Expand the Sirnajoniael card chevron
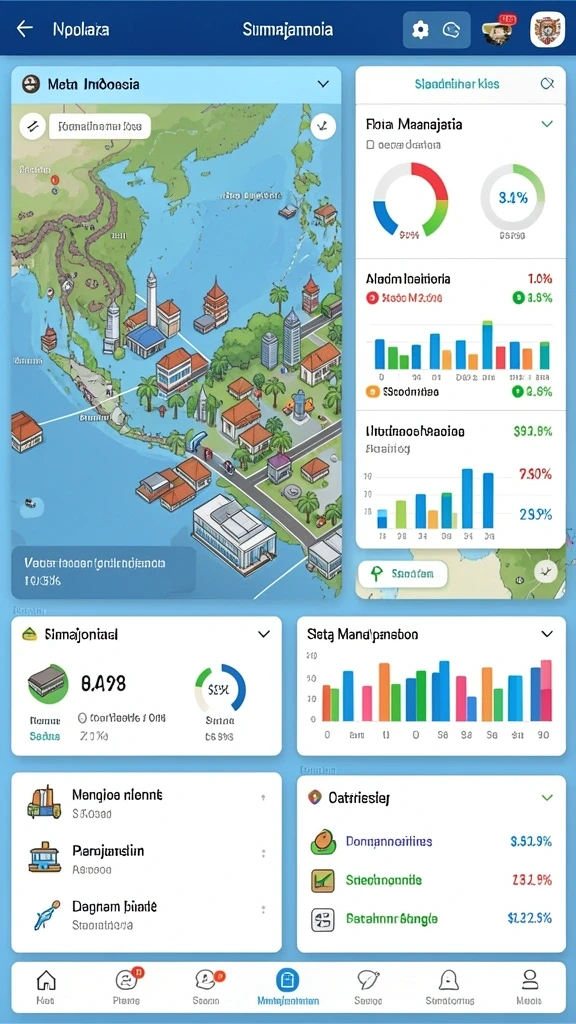Viewport: 576px width, 1024px height. coord(264,634)
